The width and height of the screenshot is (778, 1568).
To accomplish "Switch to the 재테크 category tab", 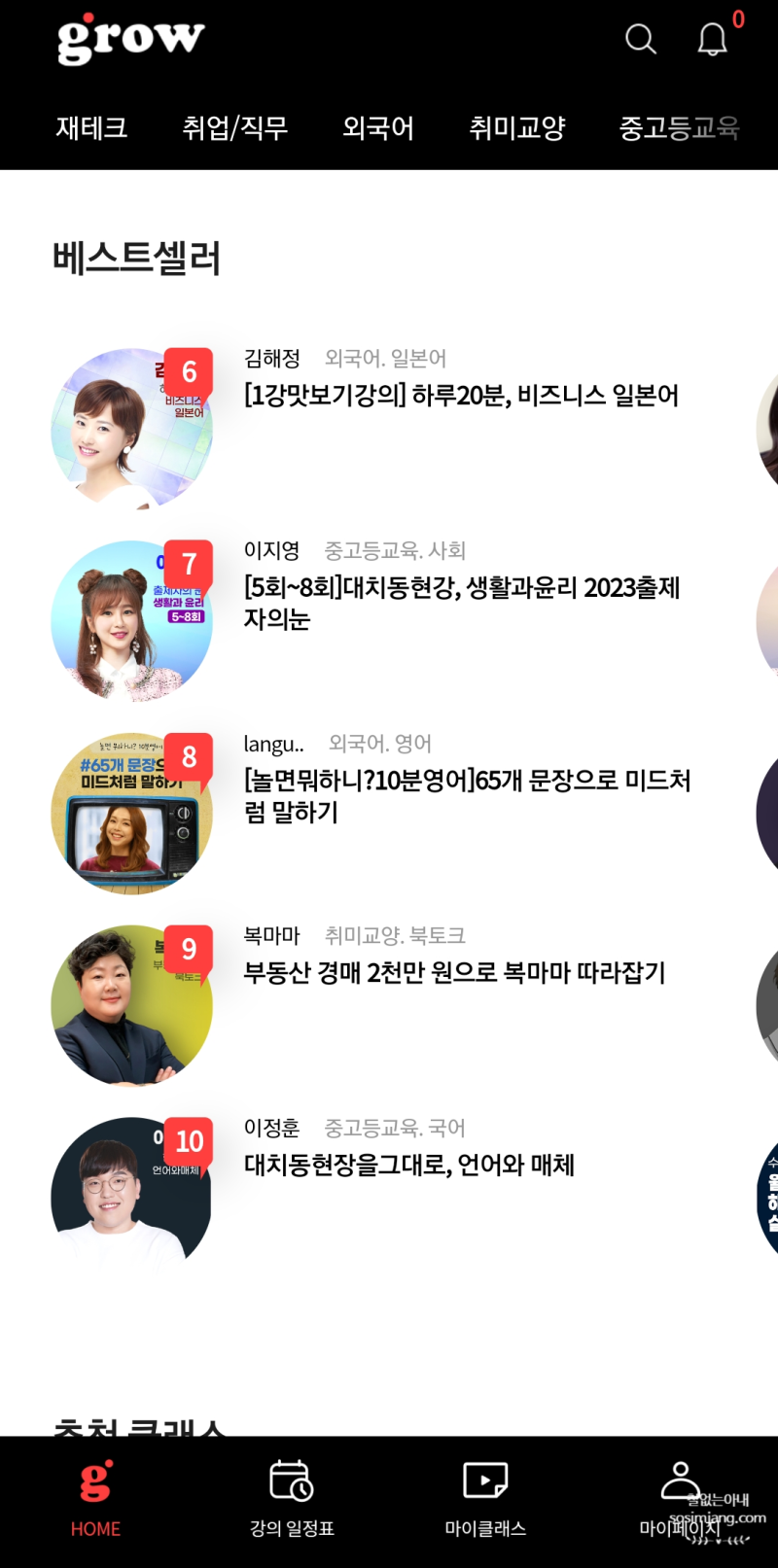I will [91, 128].
